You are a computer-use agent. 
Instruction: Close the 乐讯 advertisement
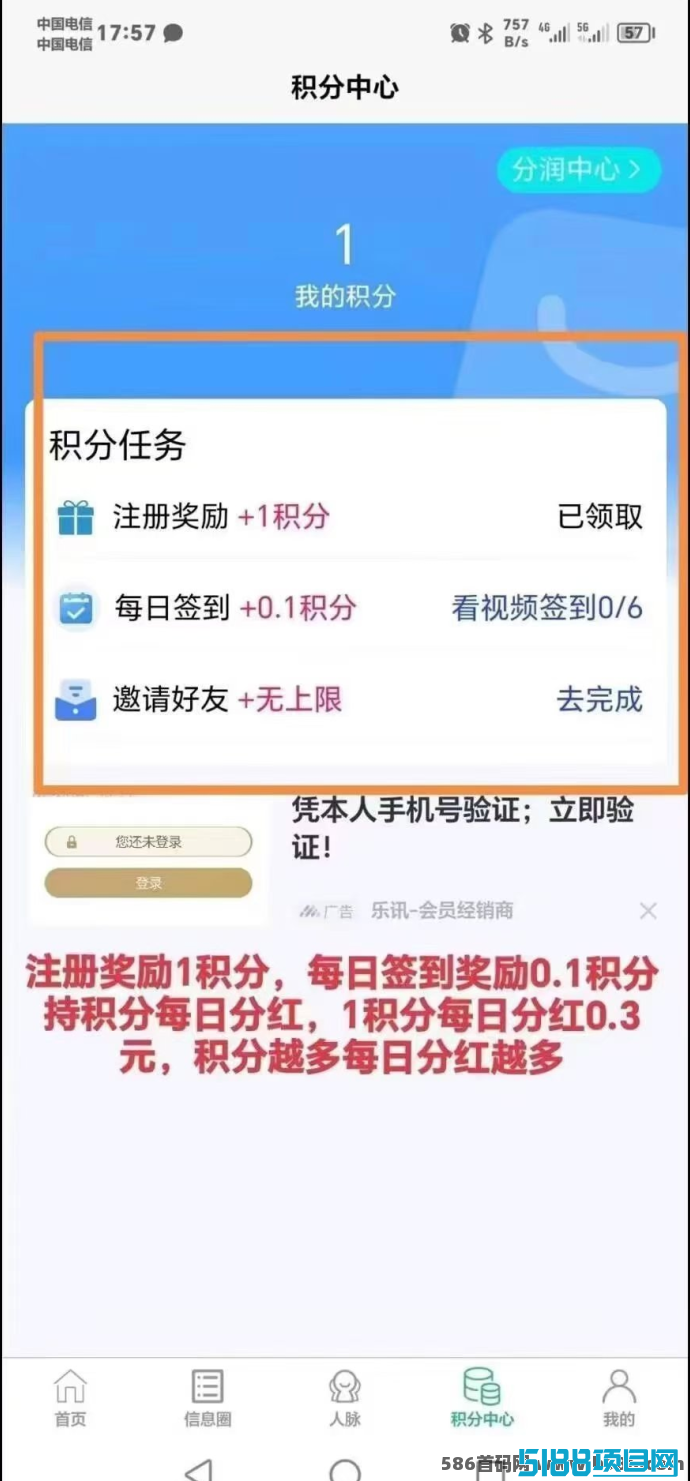[648, 910]
